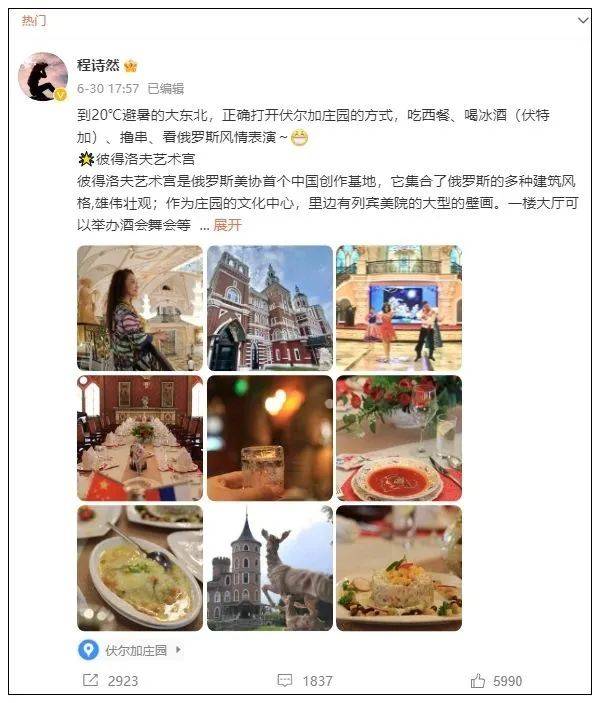Viewport: 600px width, 703px height.
Task: View the red brick castle building photo
Action: click(x=269, y=307)
